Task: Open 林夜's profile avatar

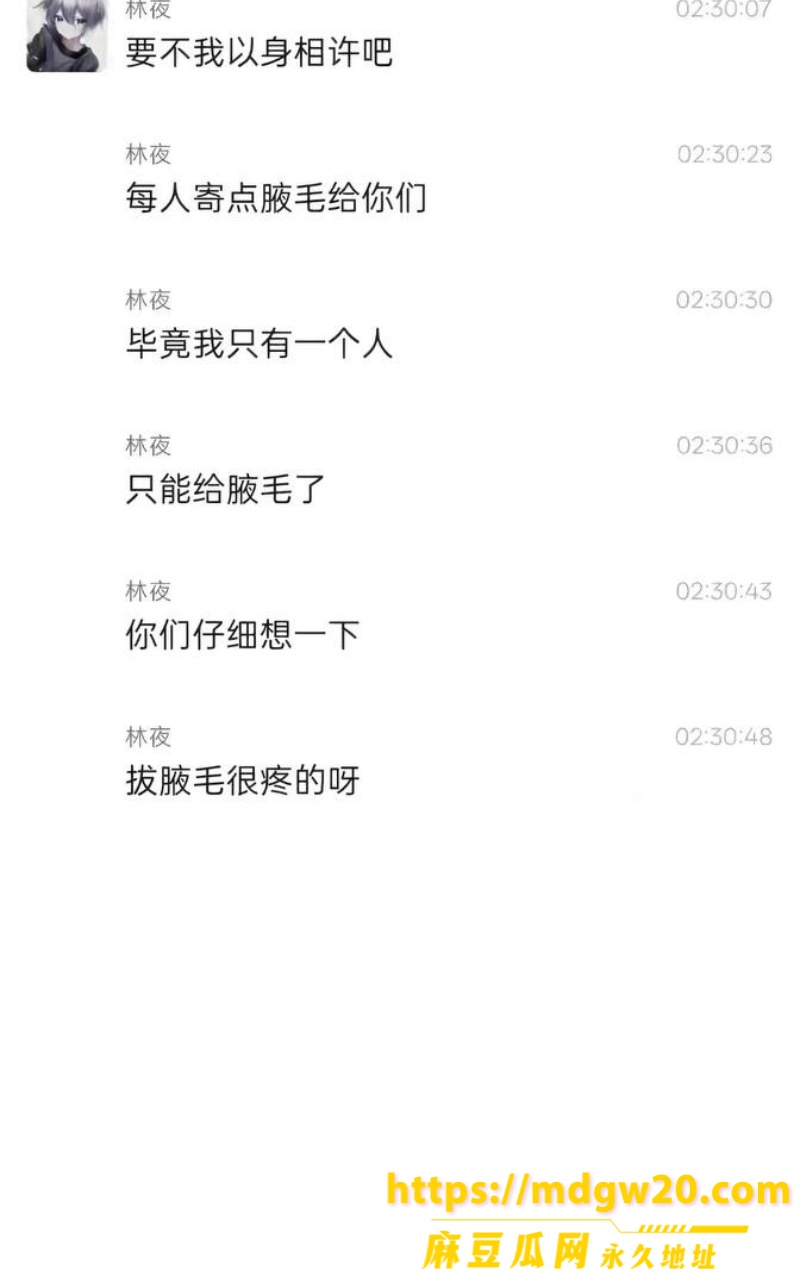Action: click(x=65, y=36)
